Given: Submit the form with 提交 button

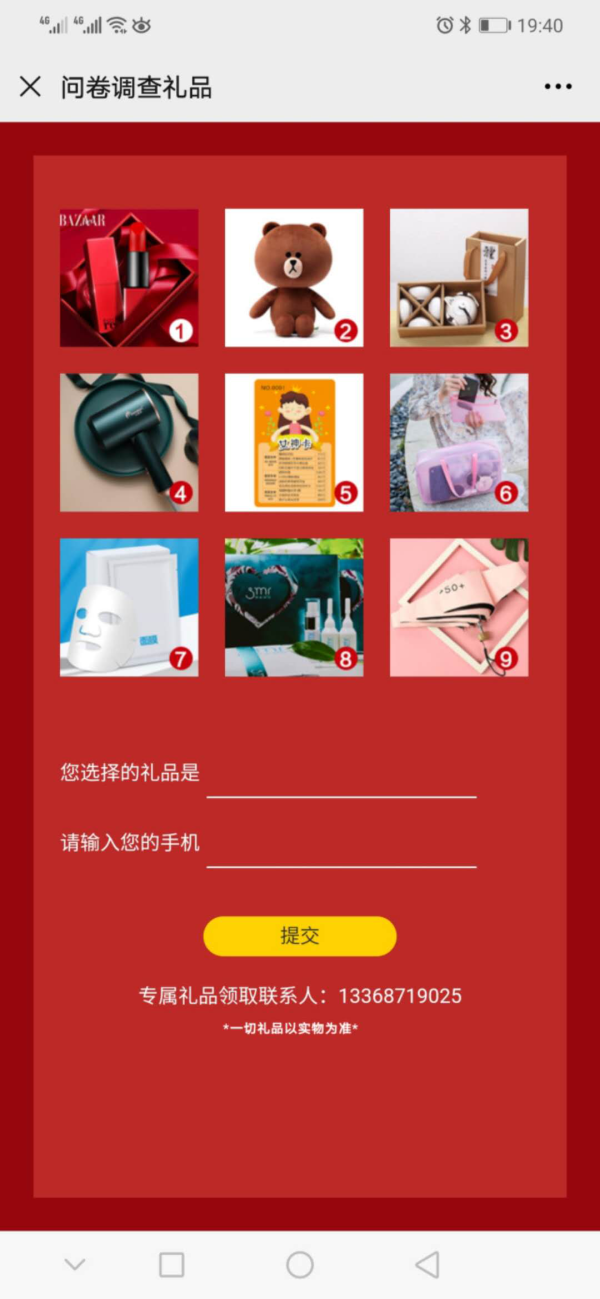Looking at the screenshot, I should coord(300,936).
